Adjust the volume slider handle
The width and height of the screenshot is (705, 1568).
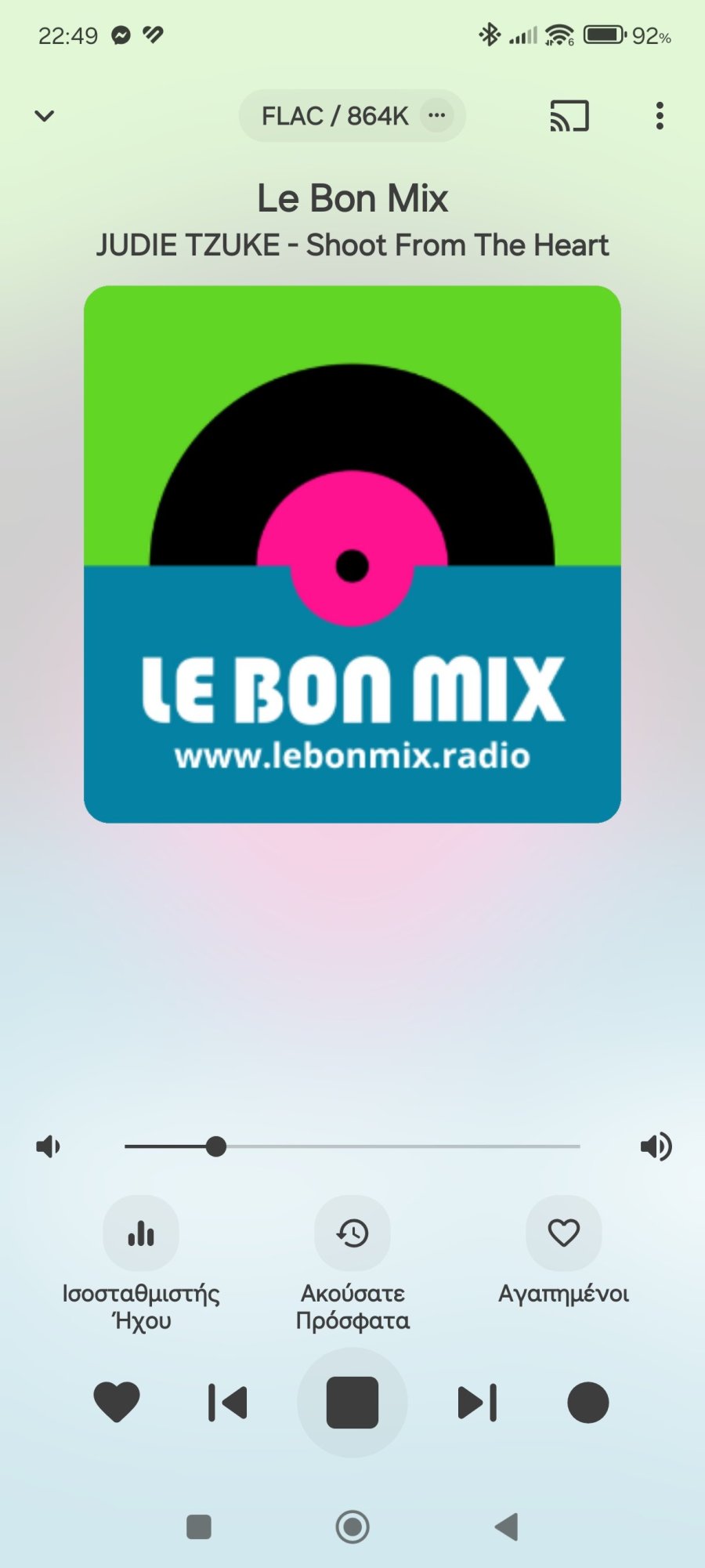(x=216, y=1146)
